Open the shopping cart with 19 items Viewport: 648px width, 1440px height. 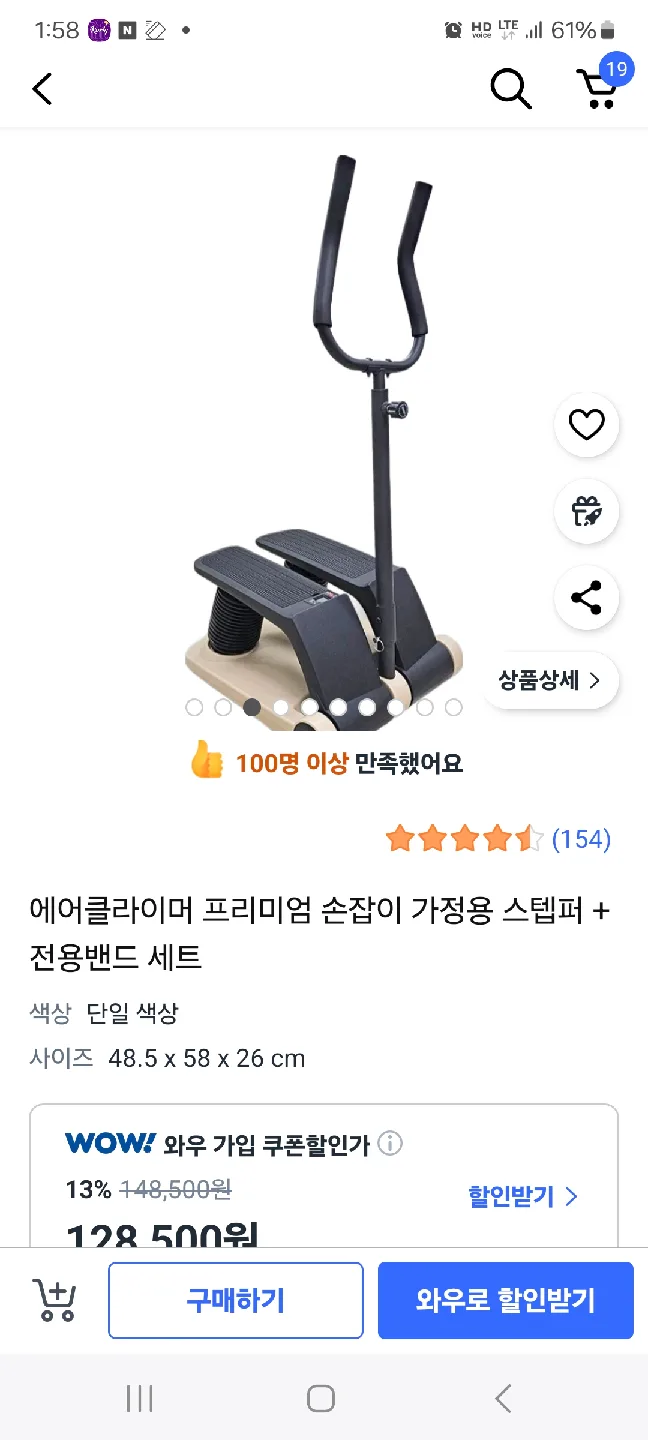click(600, 87)
